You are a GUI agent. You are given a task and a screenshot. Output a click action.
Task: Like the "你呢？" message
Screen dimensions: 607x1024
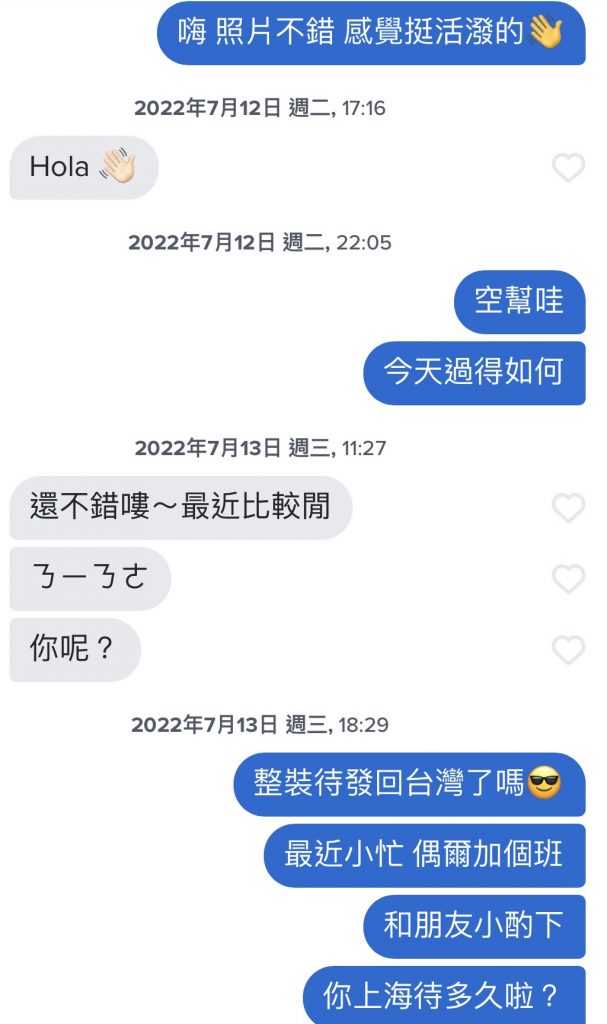(x=568, y=650)
